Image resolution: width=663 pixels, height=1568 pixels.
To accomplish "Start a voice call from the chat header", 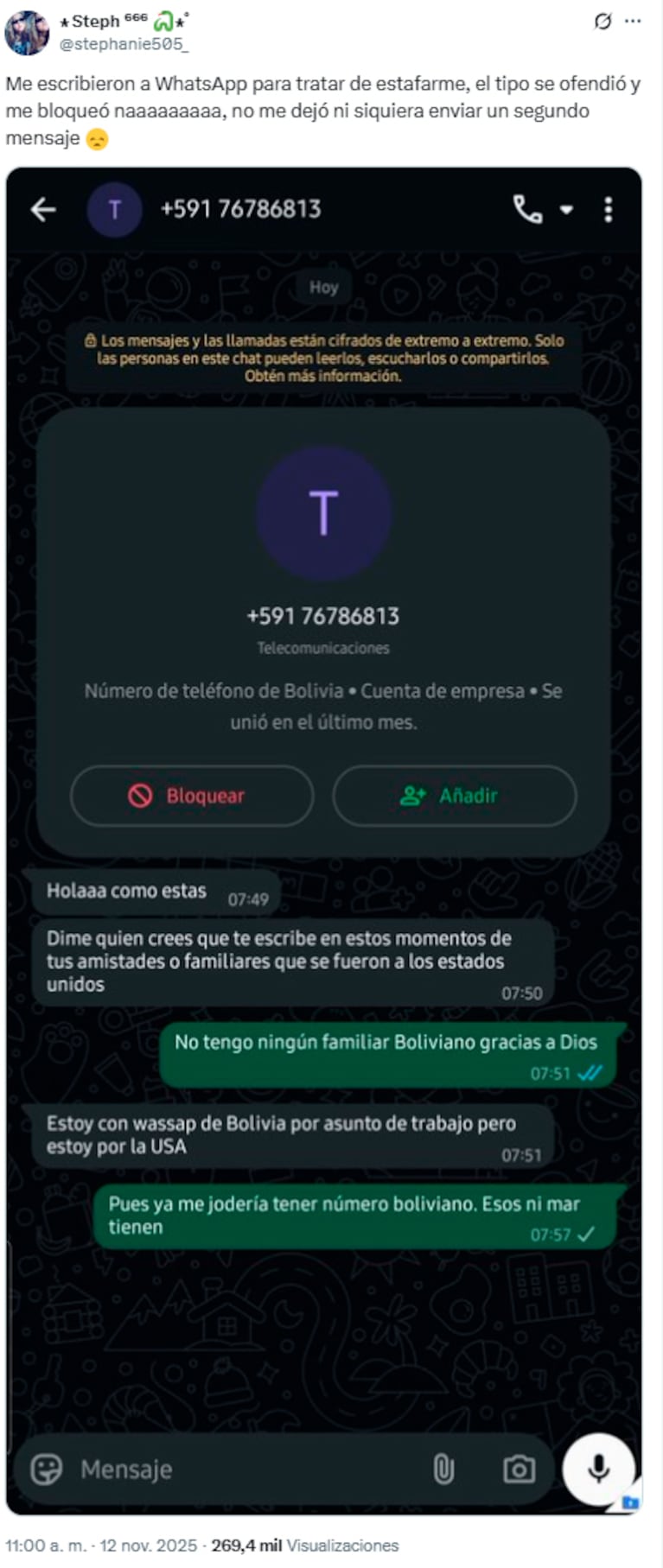I will 526,208.
